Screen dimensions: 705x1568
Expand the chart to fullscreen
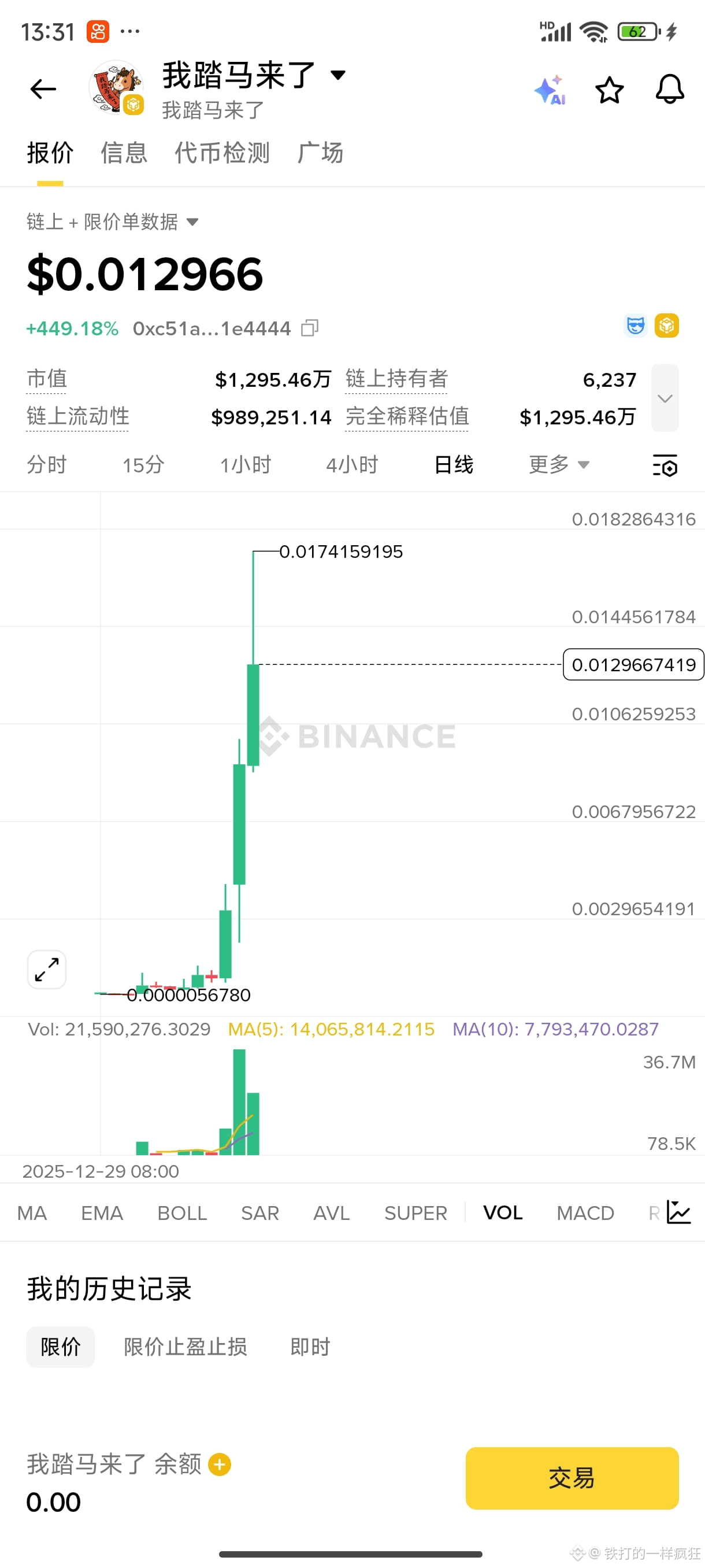tap(47, 969)
